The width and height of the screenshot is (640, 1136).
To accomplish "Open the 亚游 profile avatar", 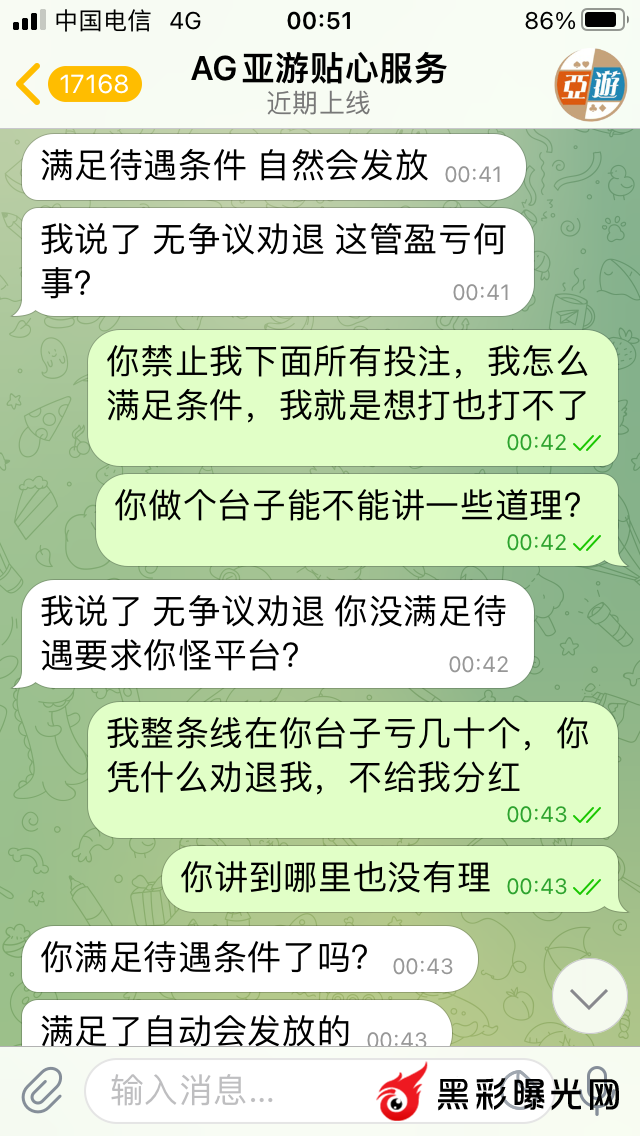I will tap(592, 85).
